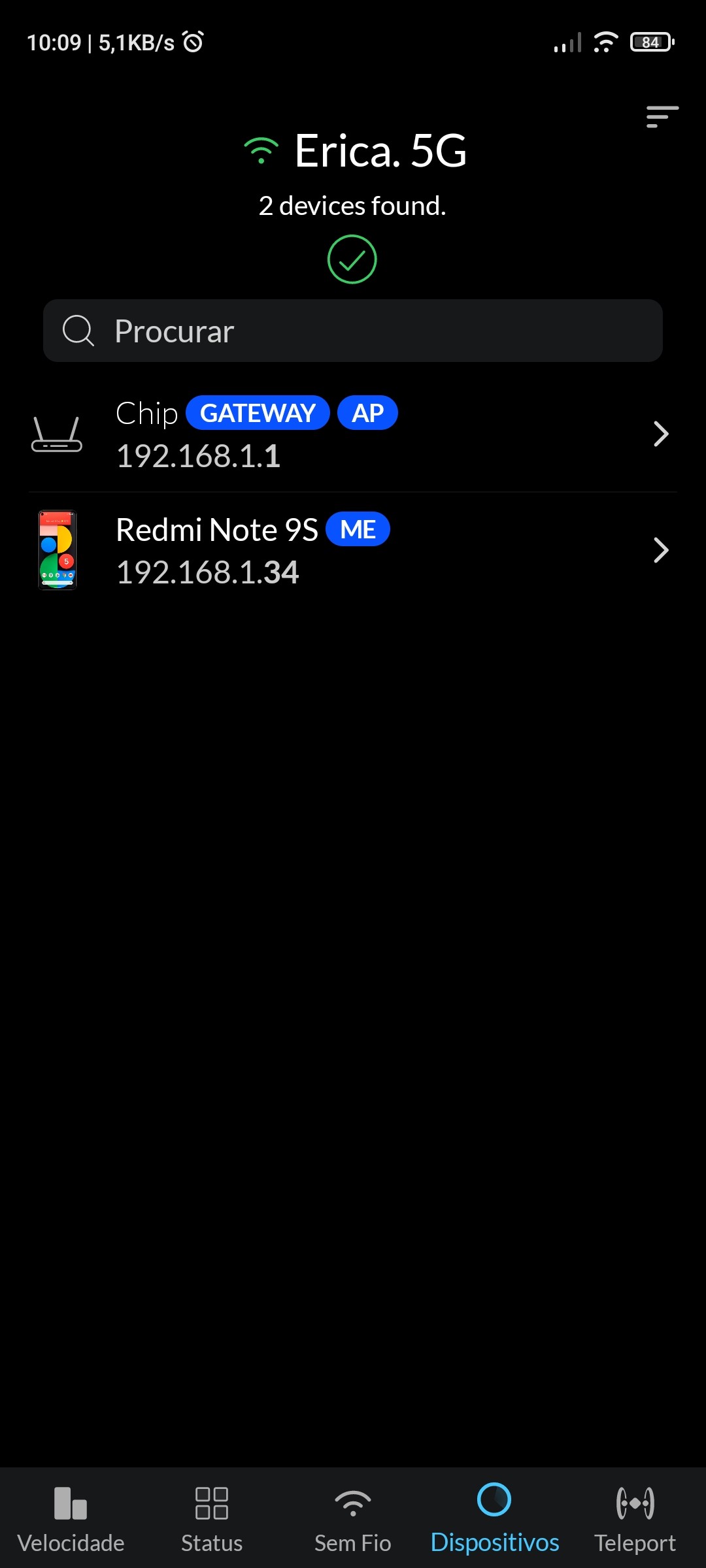
Task: Select the Sem Fio tab
Action: pos(353,1518)
